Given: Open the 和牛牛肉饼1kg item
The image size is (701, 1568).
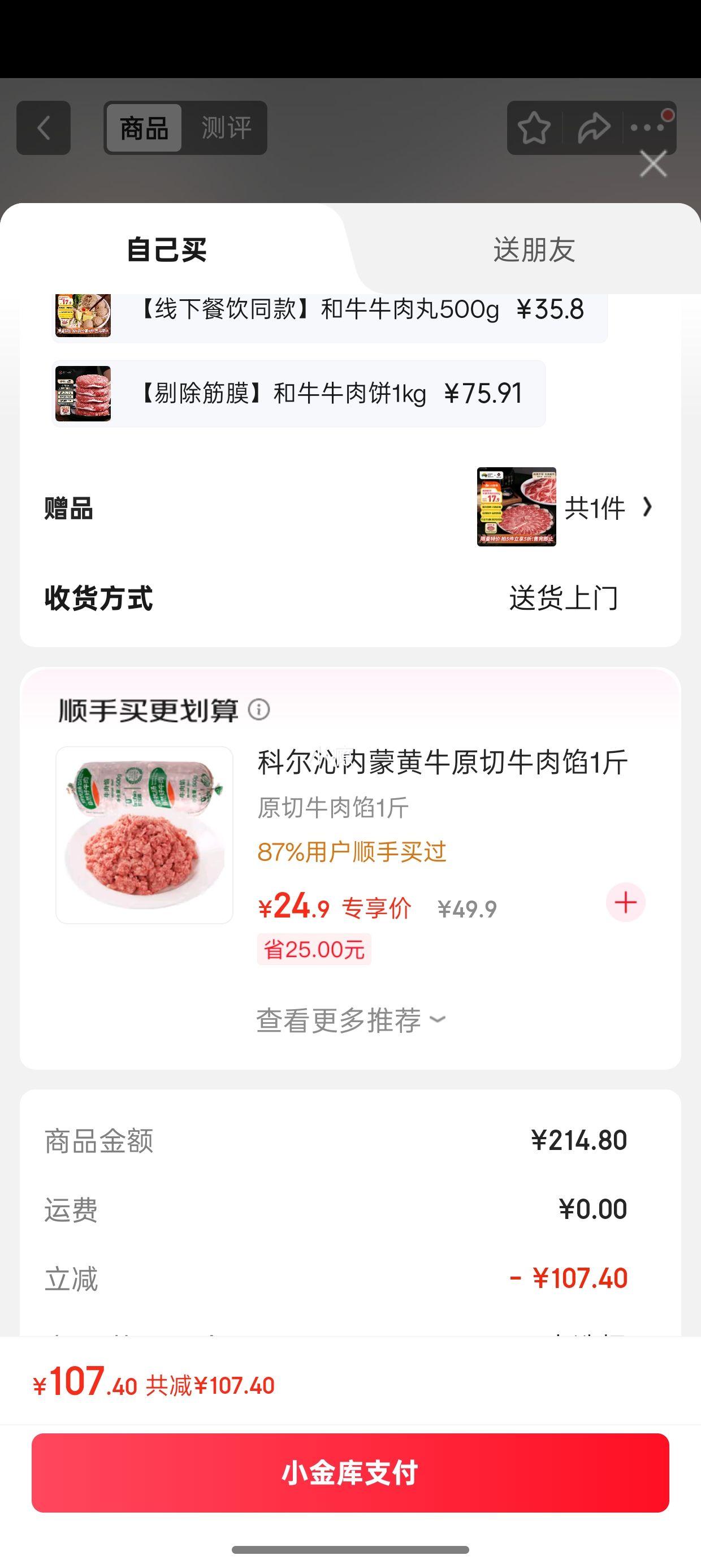Looking at the screenshot, I should 299,393.
